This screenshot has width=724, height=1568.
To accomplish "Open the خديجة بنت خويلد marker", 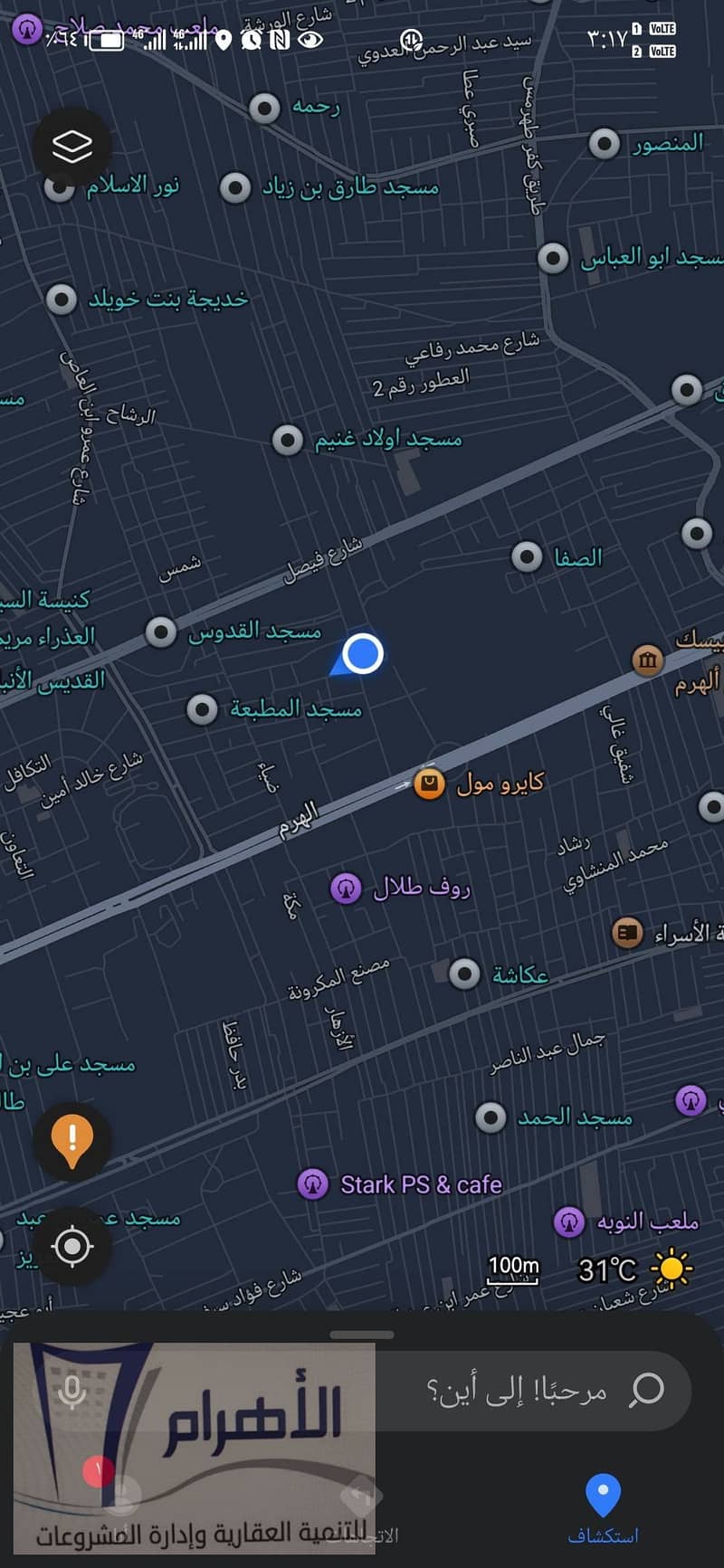I will [62, 299].
